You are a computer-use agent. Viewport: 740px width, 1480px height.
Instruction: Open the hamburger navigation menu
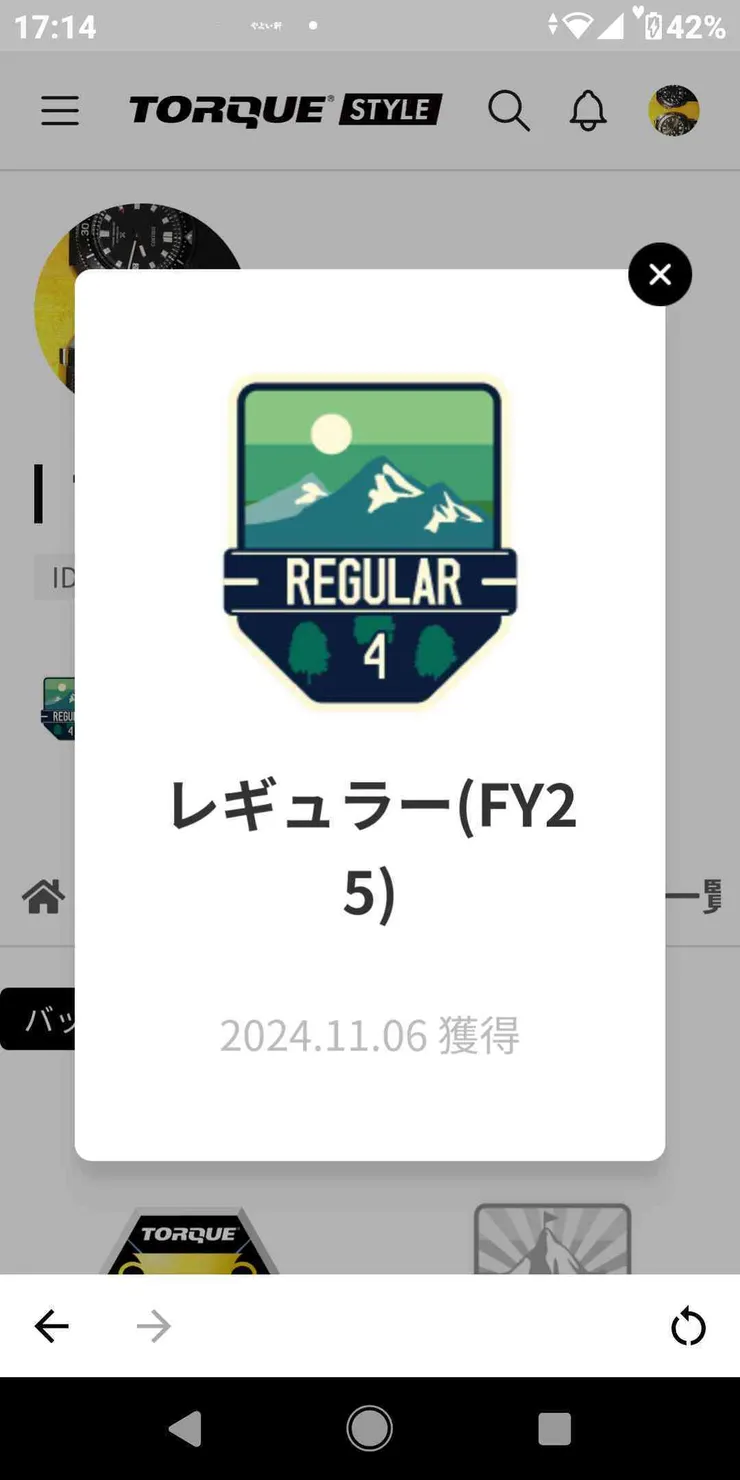pyautogui.click(x=59, y=110)
